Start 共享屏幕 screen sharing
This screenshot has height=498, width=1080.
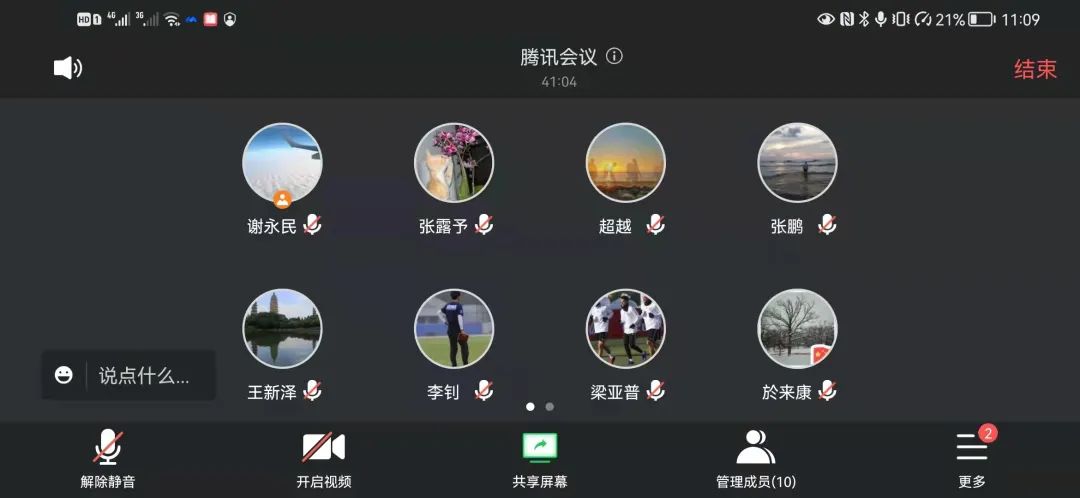click(539, 458)
